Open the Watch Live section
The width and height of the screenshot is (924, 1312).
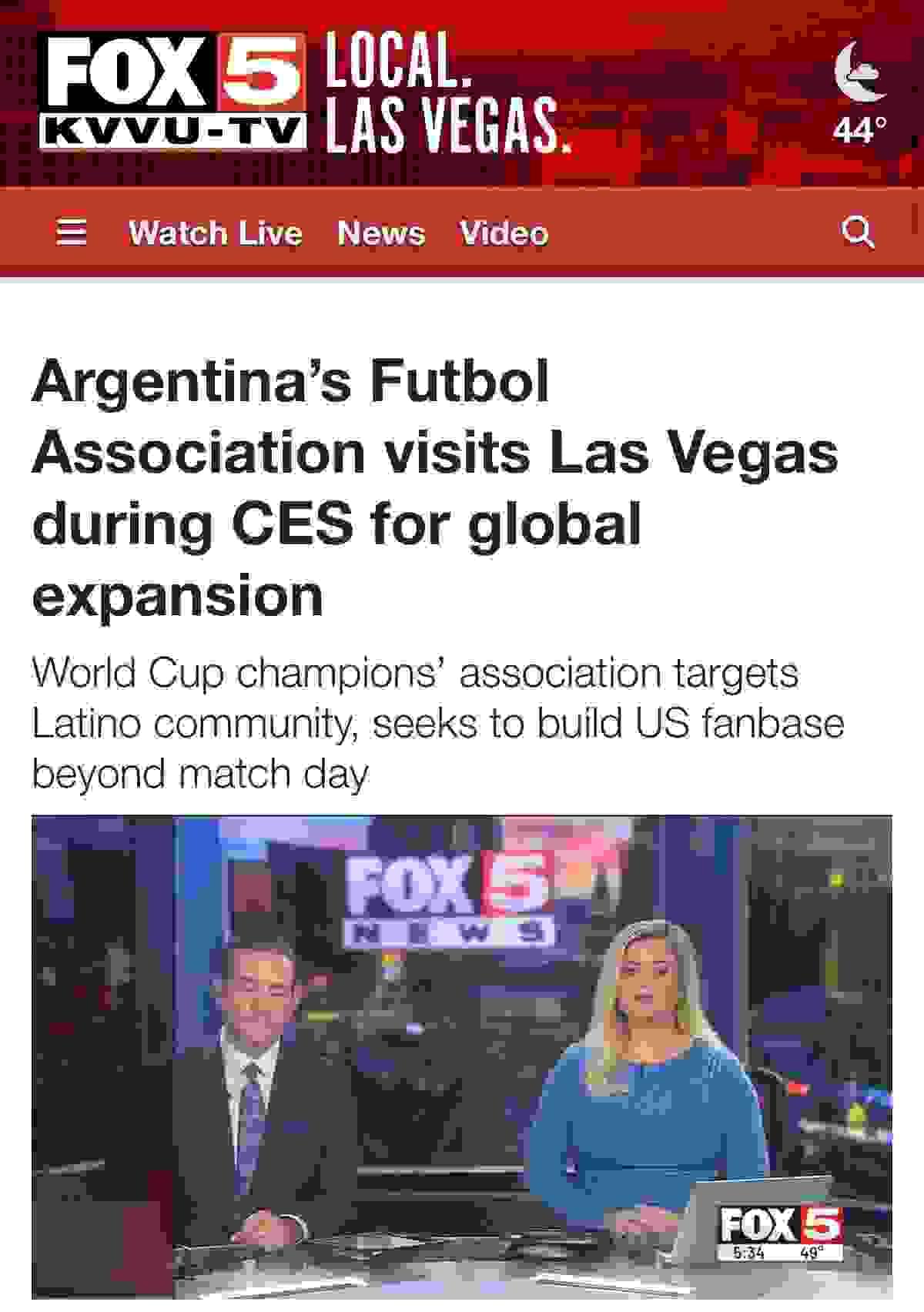pyautogui.click(x=216, y=233)
